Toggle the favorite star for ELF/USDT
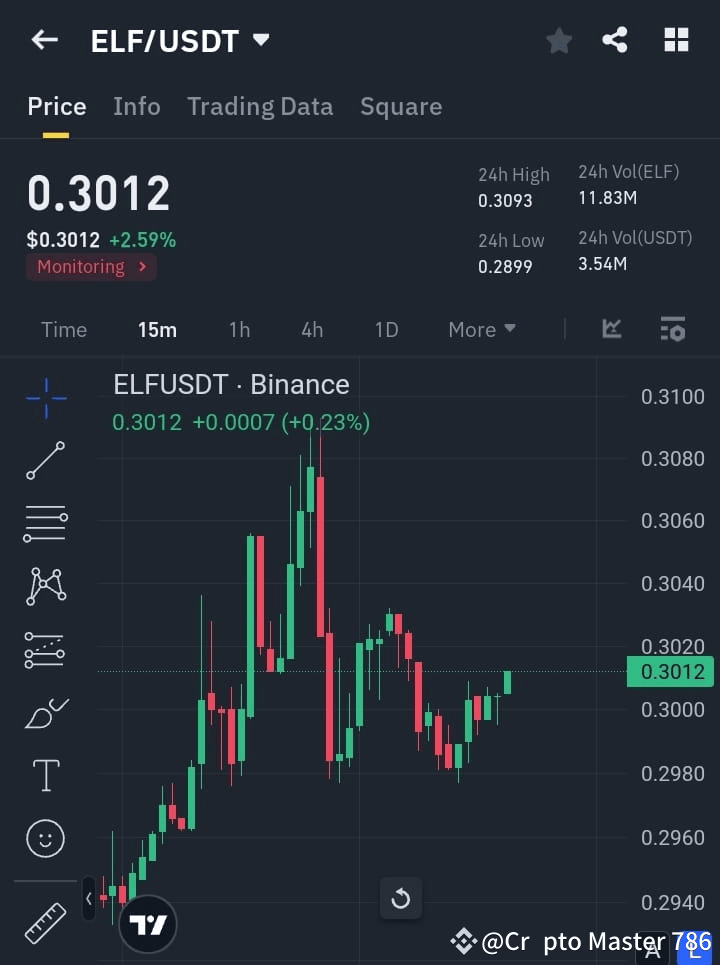720x965 pixels. tap(558, 40)
